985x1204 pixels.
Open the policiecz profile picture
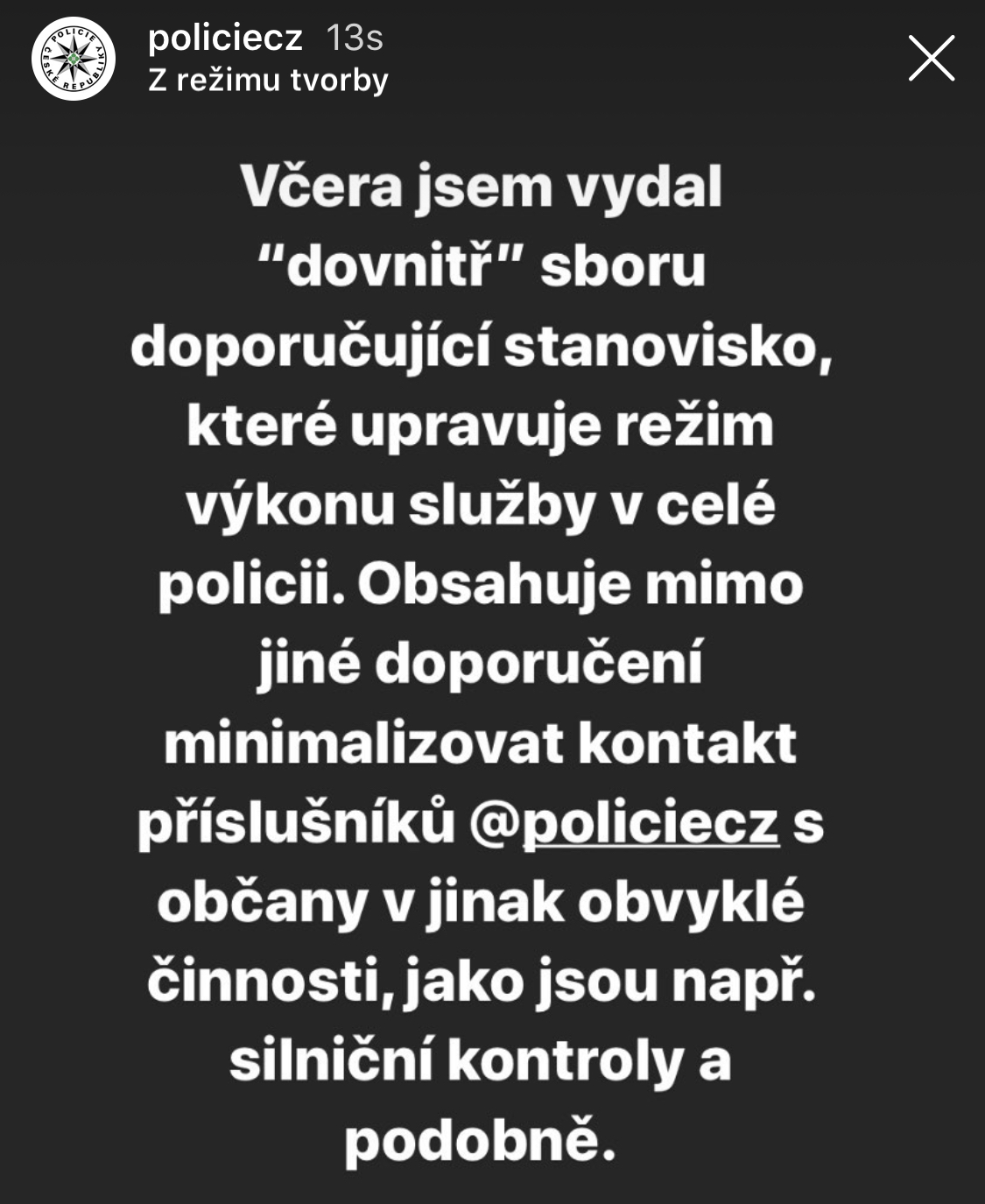pos(74,59)
